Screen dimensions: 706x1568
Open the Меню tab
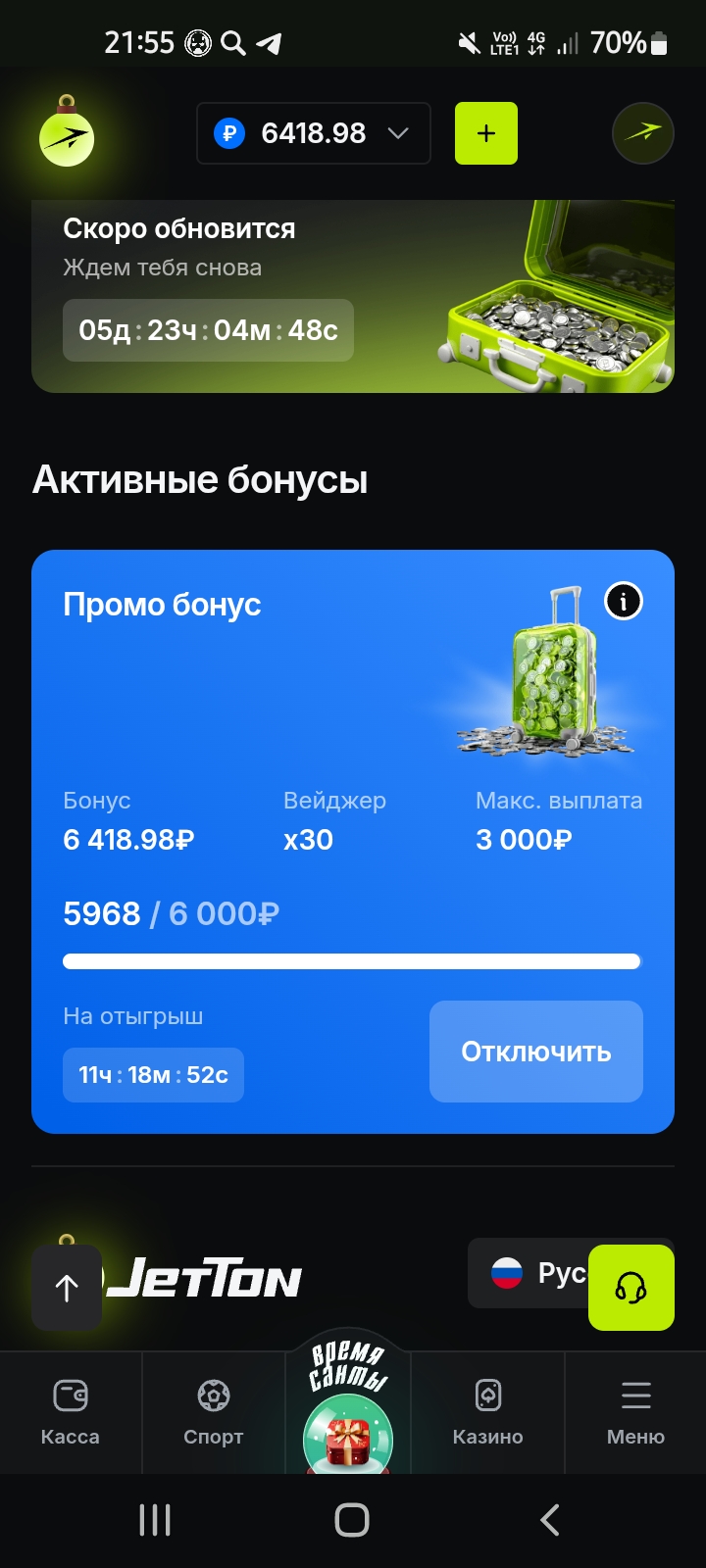(635, 1412)
